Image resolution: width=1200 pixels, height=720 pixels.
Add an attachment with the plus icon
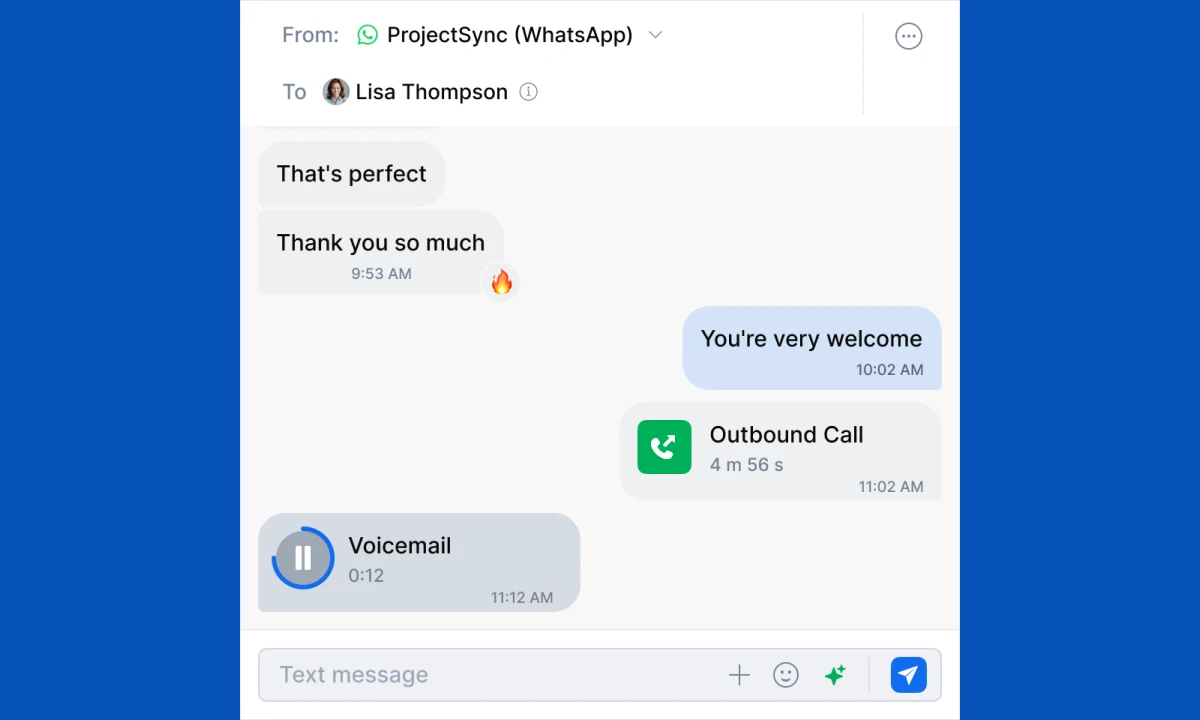(739, 675)
